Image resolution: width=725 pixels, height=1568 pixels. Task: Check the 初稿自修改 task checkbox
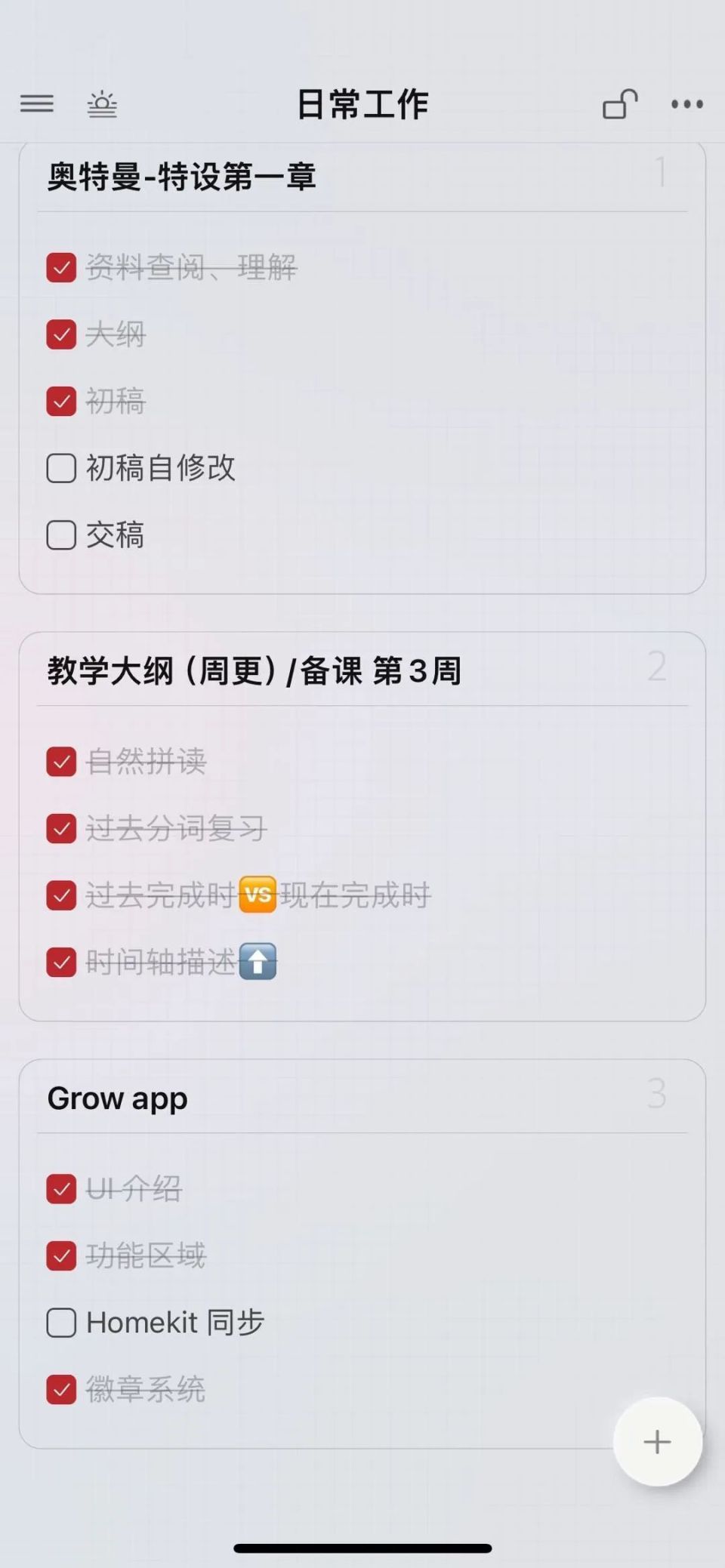[61, 469]
